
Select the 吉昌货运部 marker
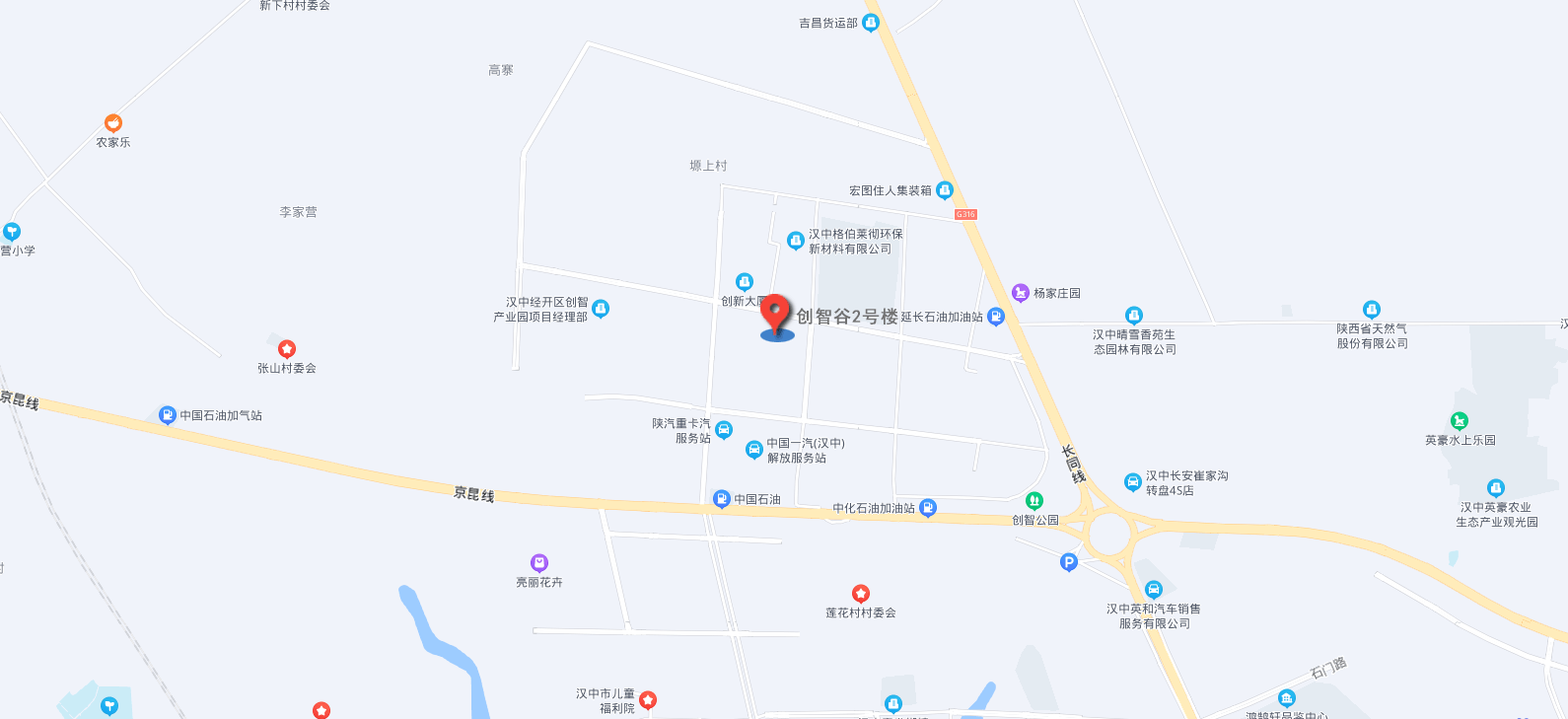870,23
